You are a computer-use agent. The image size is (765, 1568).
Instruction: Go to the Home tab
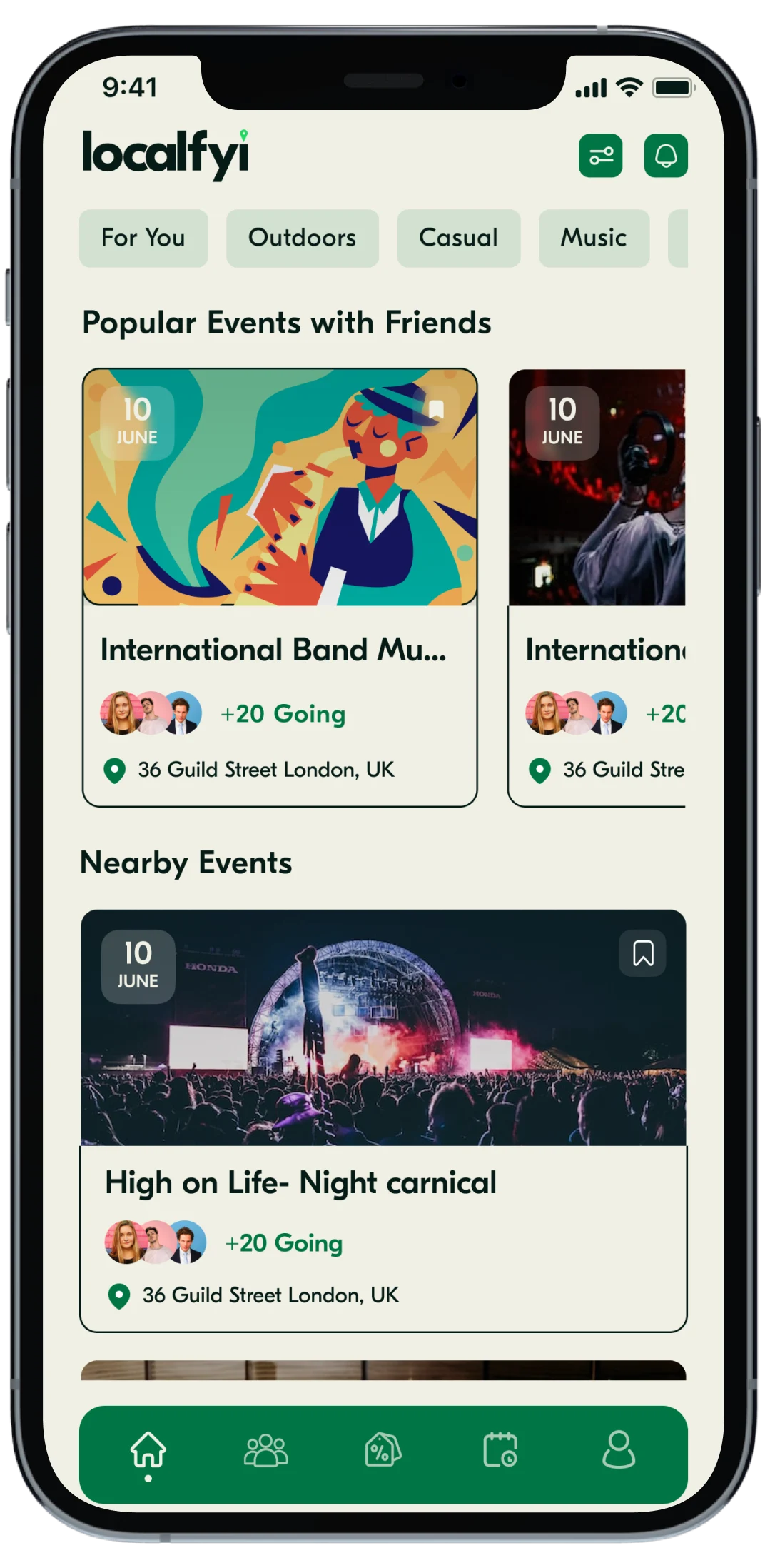(x=148, y=1451)
